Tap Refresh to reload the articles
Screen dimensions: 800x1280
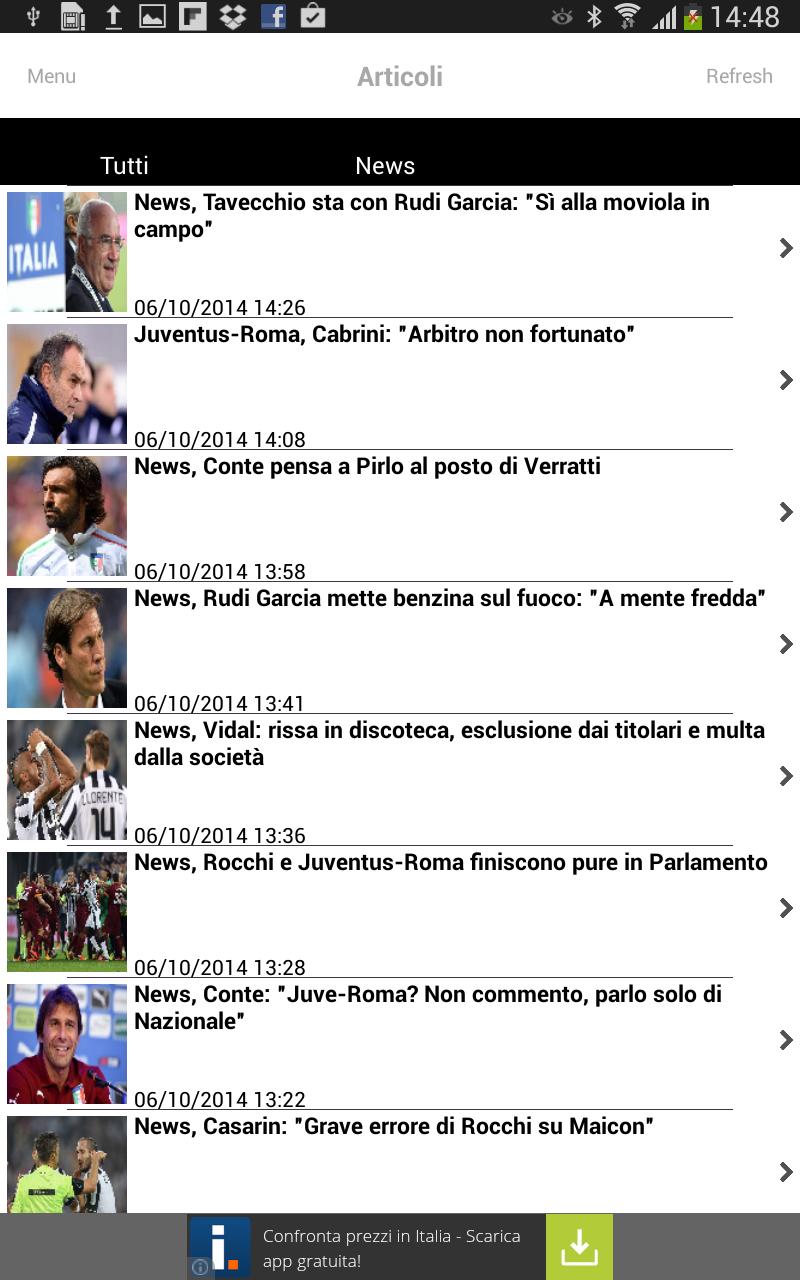coord(739,76)
